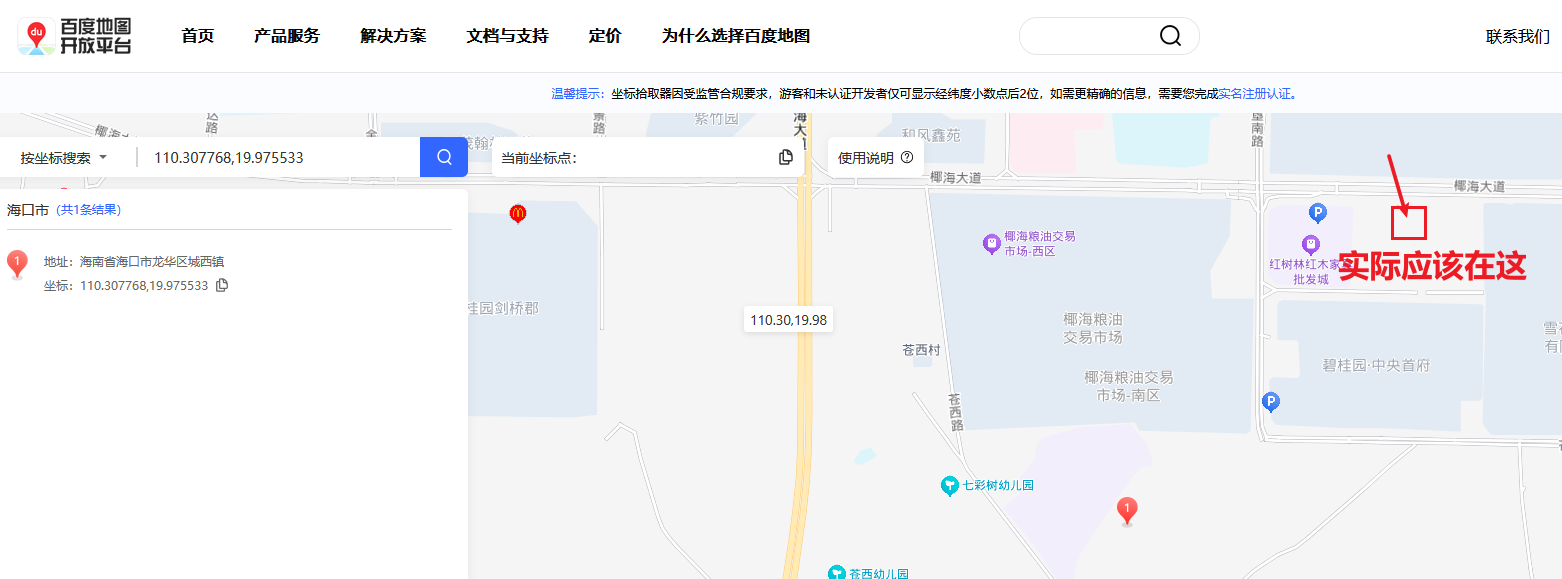The image size is (1562, 579).
Task: Open 为什么选择百度地图
Action: (x=735, y=36)
